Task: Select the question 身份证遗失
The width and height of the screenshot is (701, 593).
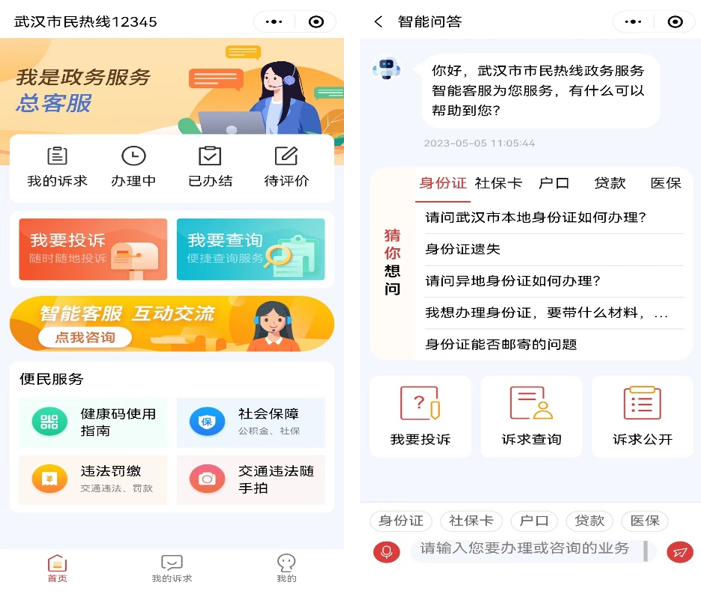Action: (x=463, y=249)
